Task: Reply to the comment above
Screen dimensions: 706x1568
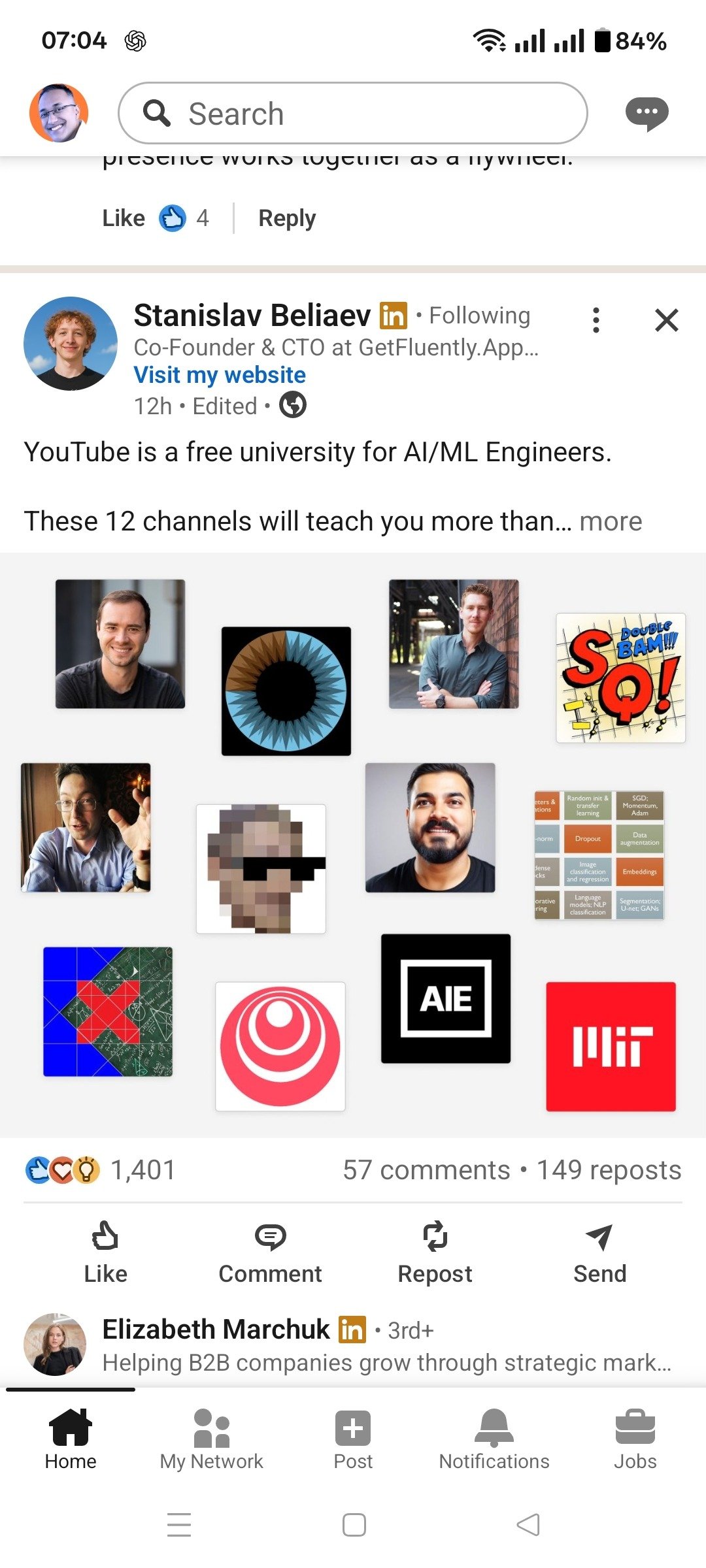Action: pyautogui.click(x=287, y=218)
